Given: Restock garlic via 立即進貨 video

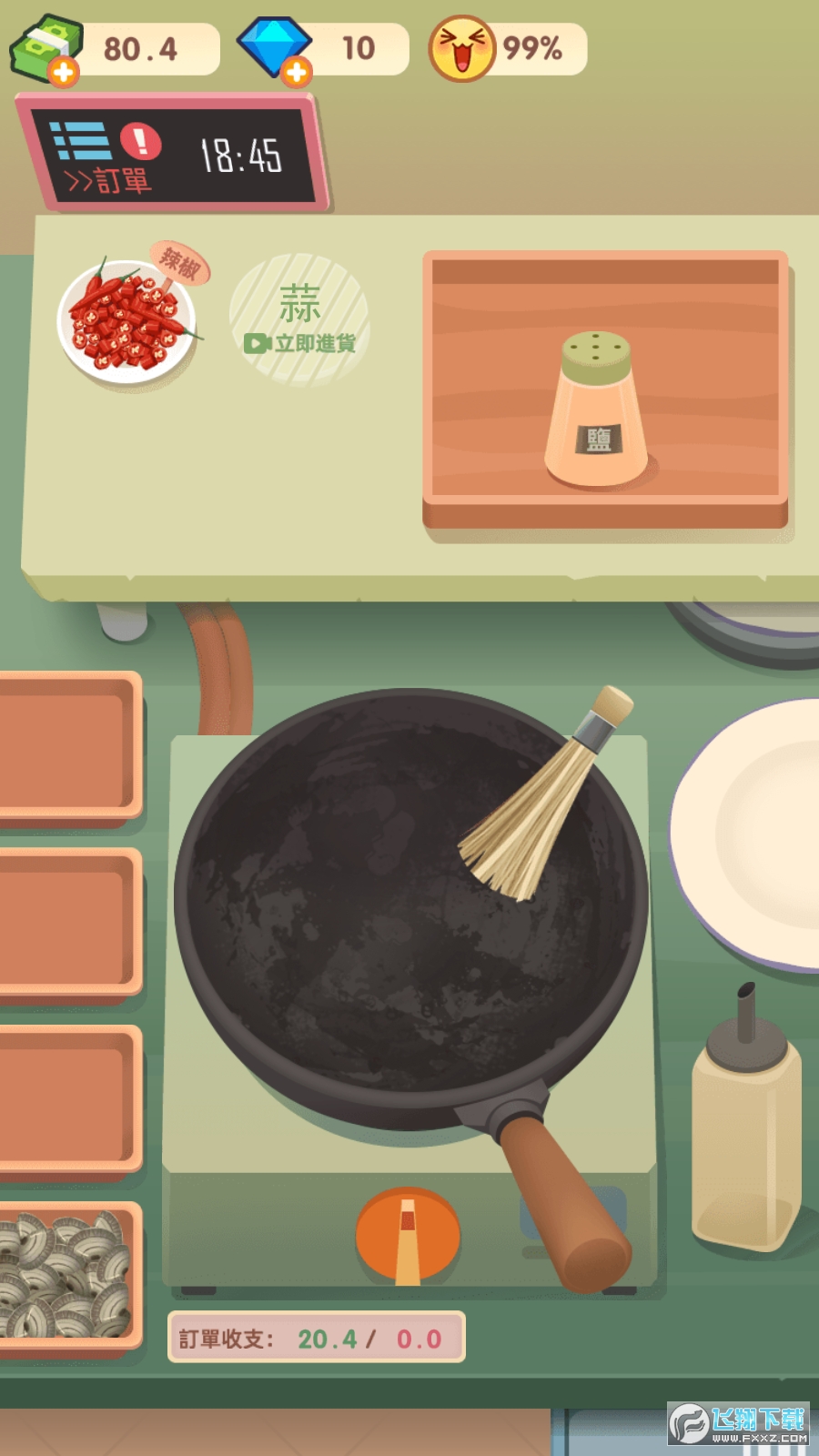Looking at the screenshot, I should 300,343.
